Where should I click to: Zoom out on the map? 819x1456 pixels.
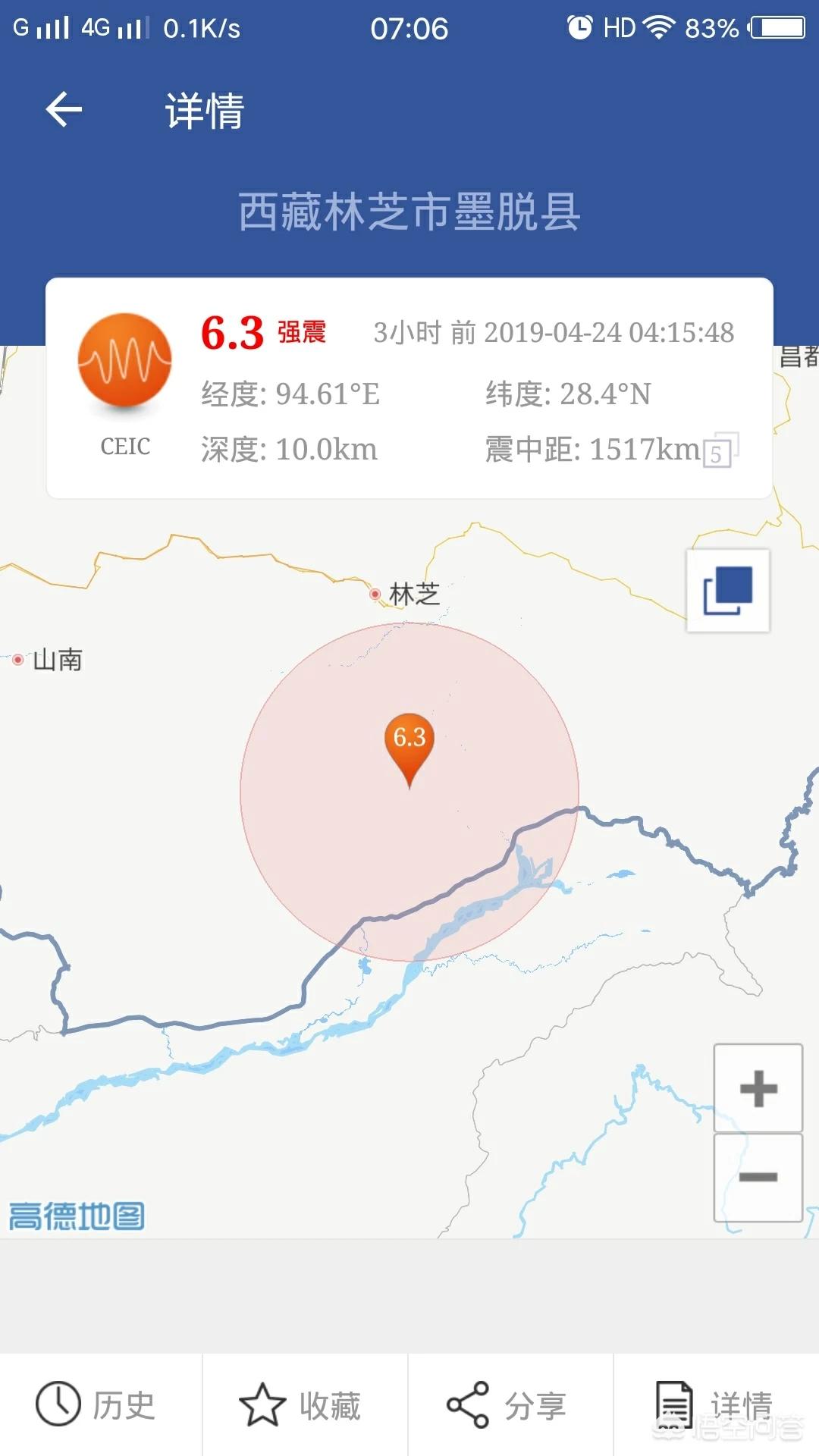[758, 1178]
